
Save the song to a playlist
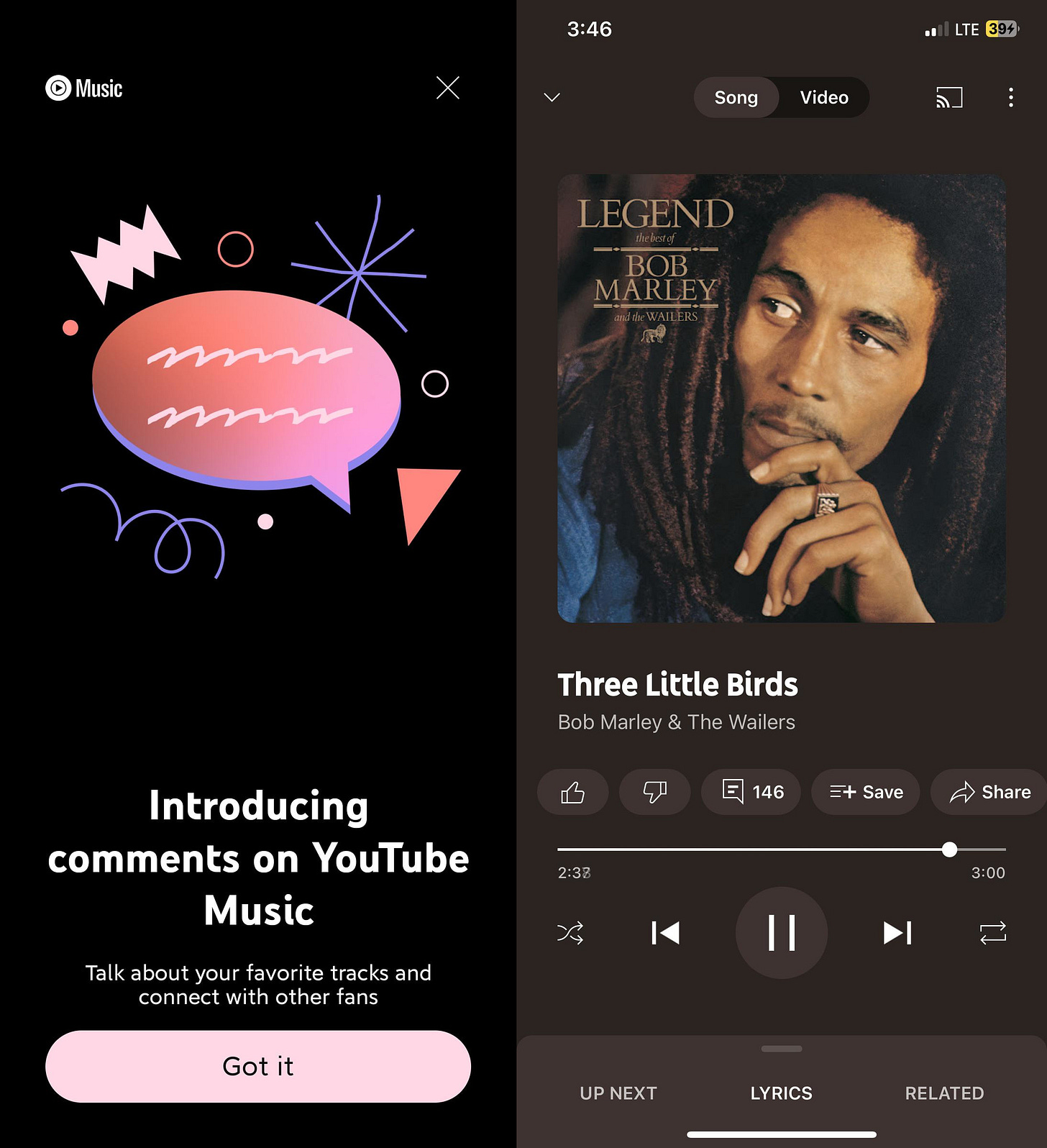865,792
